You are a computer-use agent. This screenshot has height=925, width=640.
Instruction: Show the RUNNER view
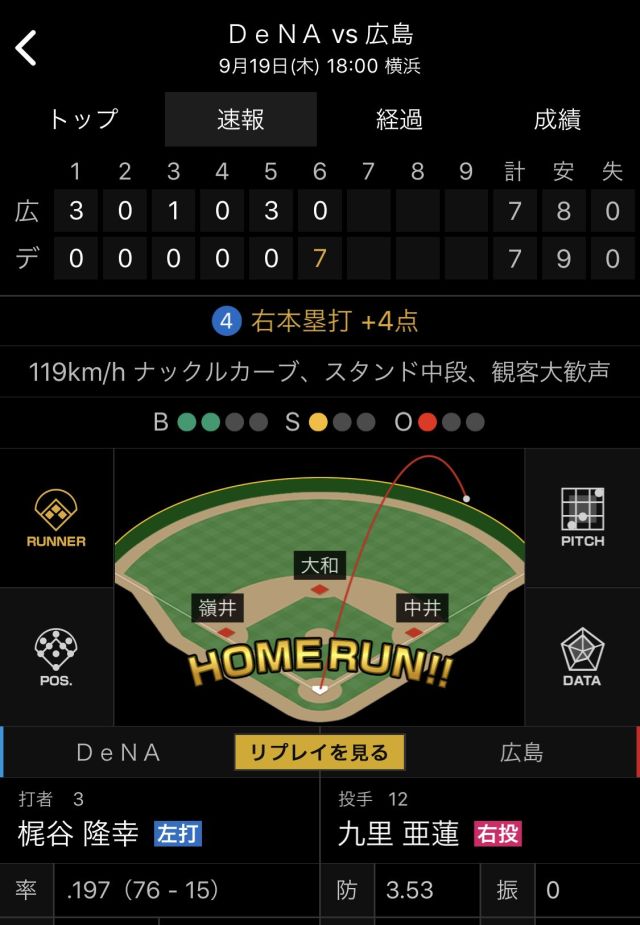coord(56,518)
